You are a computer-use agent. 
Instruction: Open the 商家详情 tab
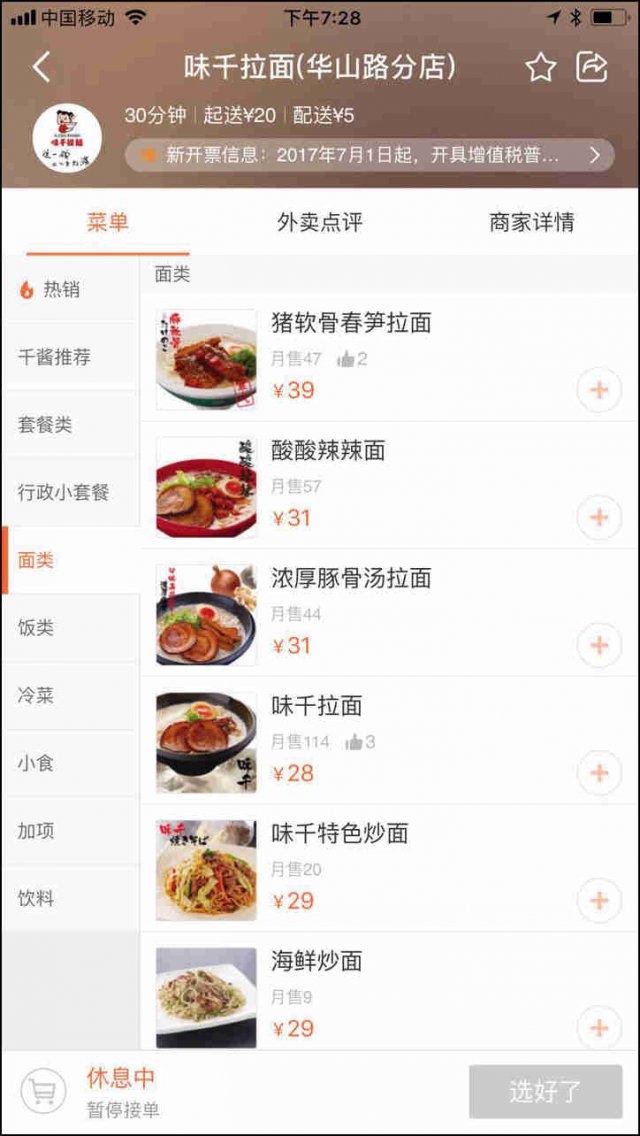click(531, 222)
